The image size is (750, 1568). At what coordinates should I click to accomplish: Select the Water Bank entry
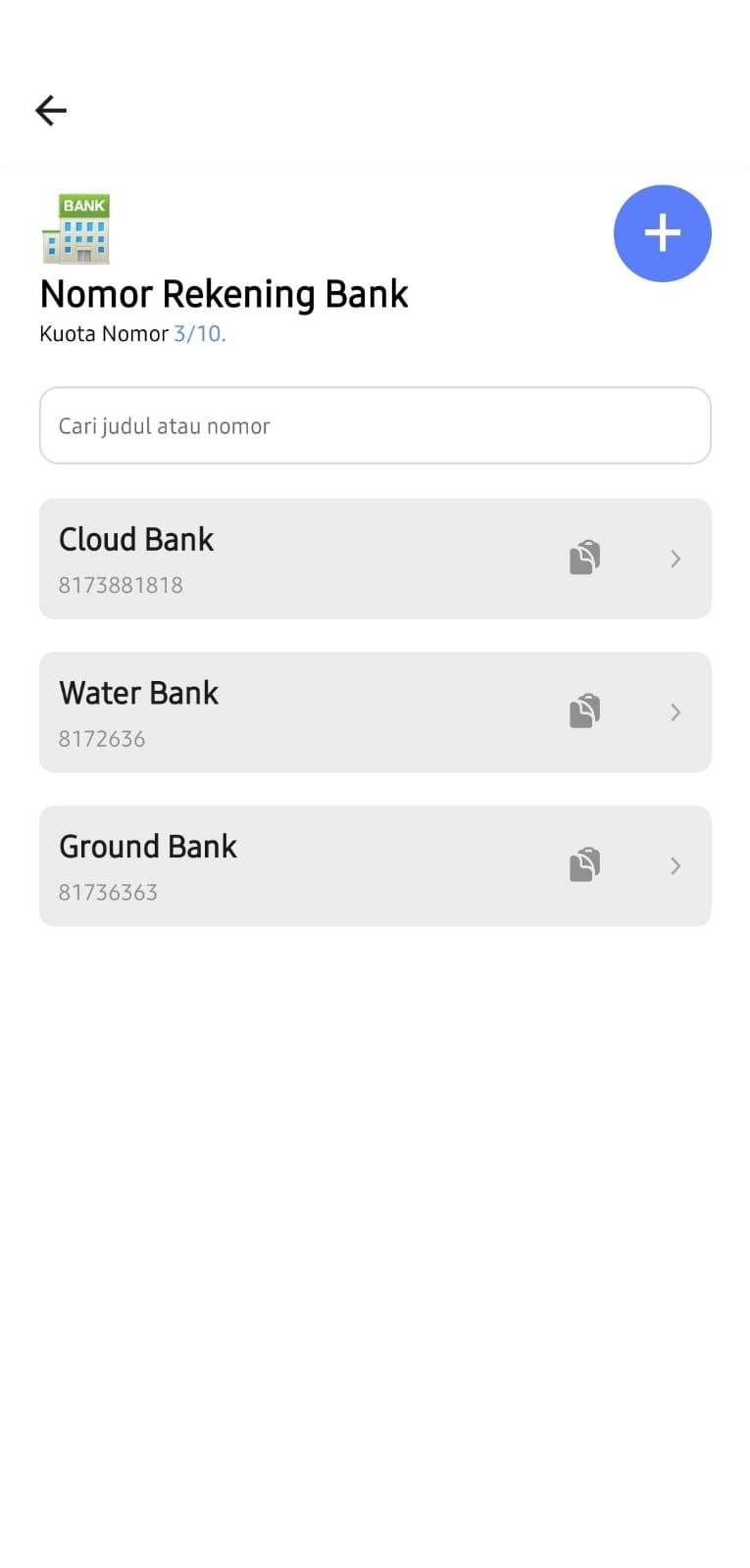(x=294, y=712)
